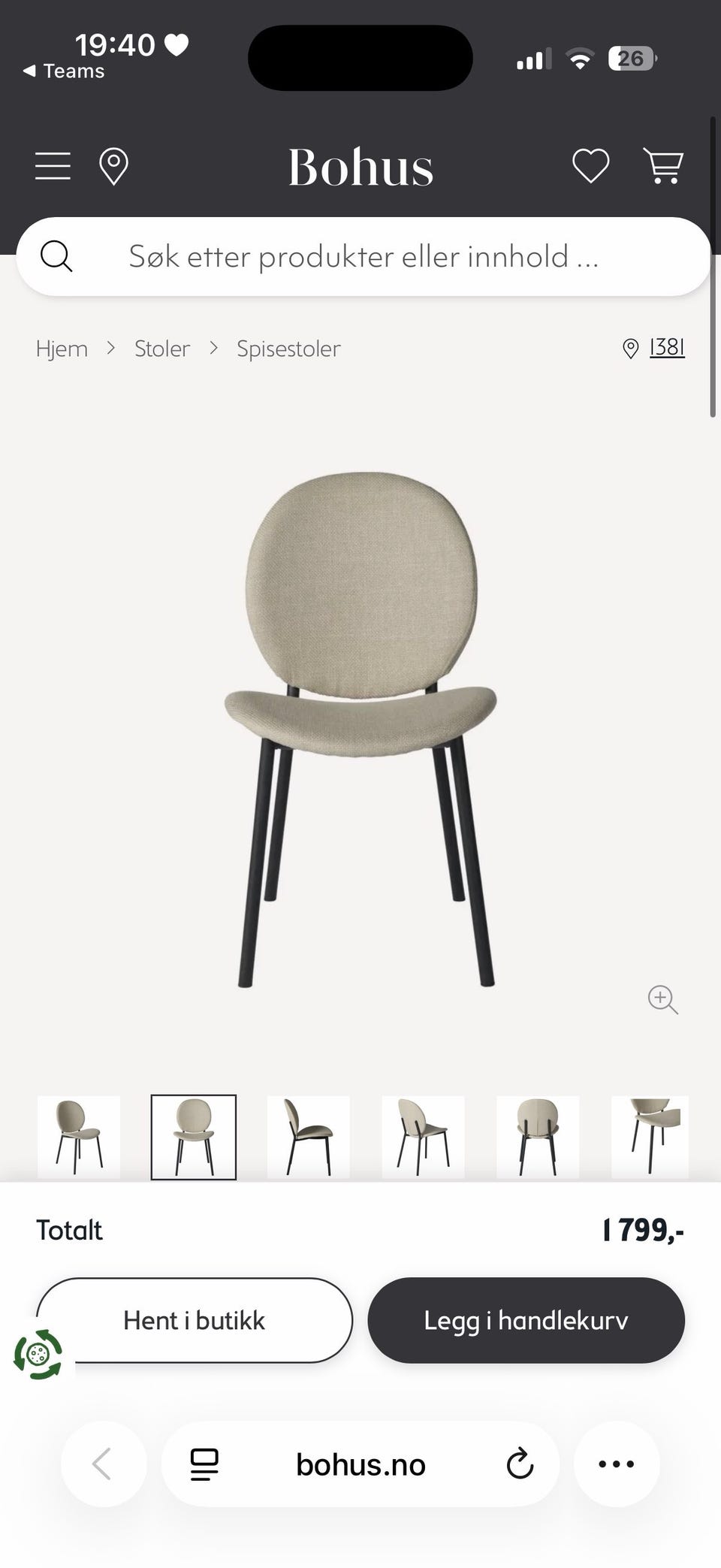Viewport: 721px width, 1568px height.
Task: Select the first chair thumbnail
Action: tap(79, 1137)
